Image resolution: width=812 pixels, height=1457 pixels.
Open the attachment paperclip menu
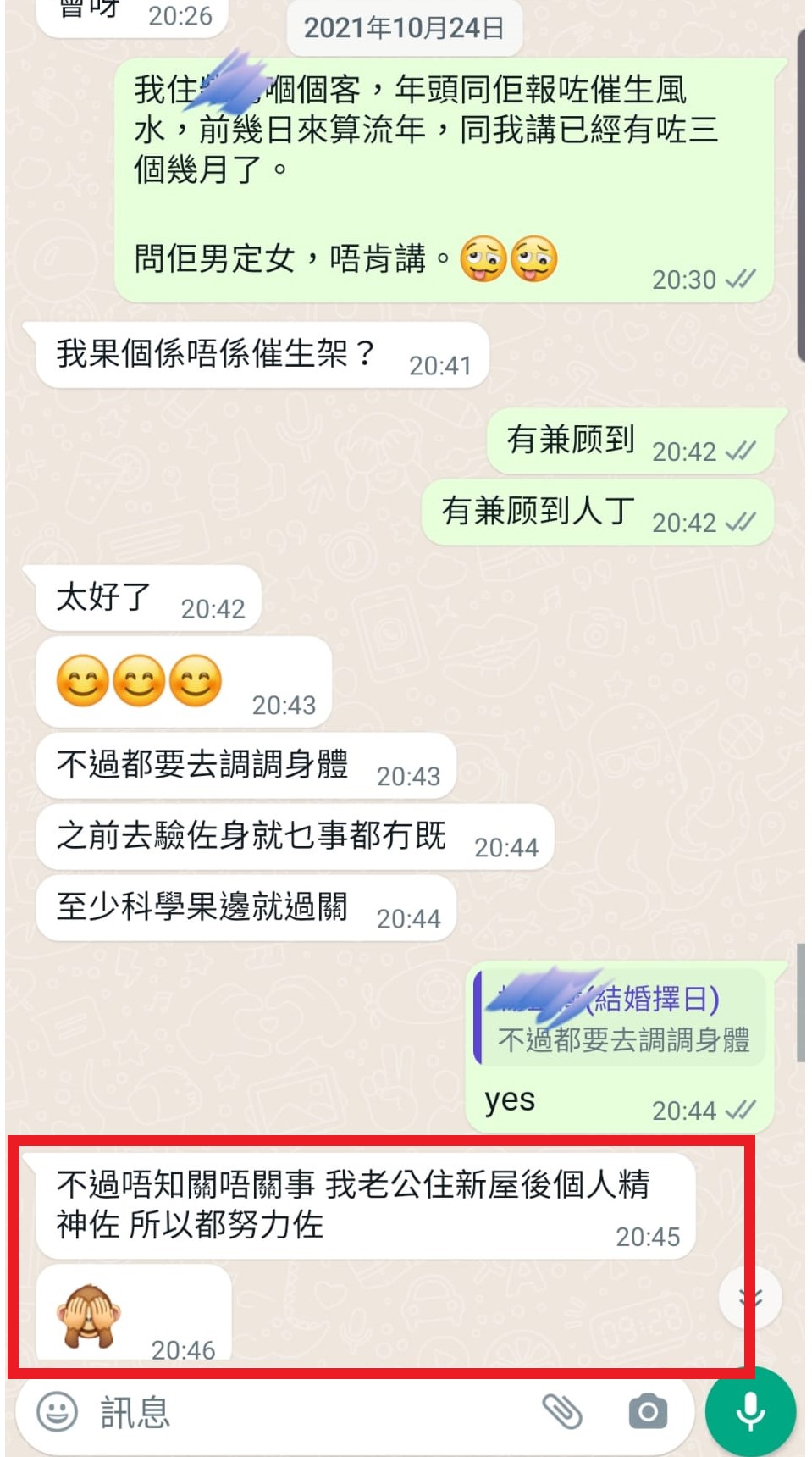(562, 1412)
